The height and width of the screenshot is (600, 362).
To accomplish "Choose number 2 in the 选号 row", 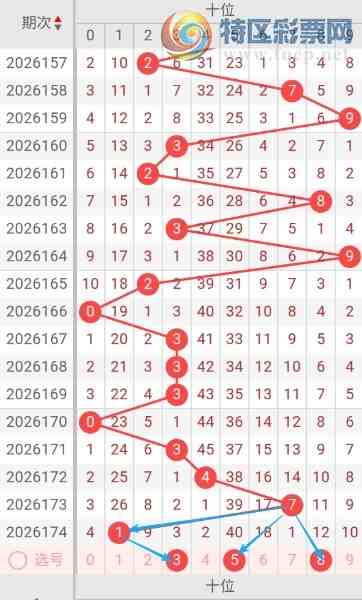I will pyautogui.click(x=148, y=560).
